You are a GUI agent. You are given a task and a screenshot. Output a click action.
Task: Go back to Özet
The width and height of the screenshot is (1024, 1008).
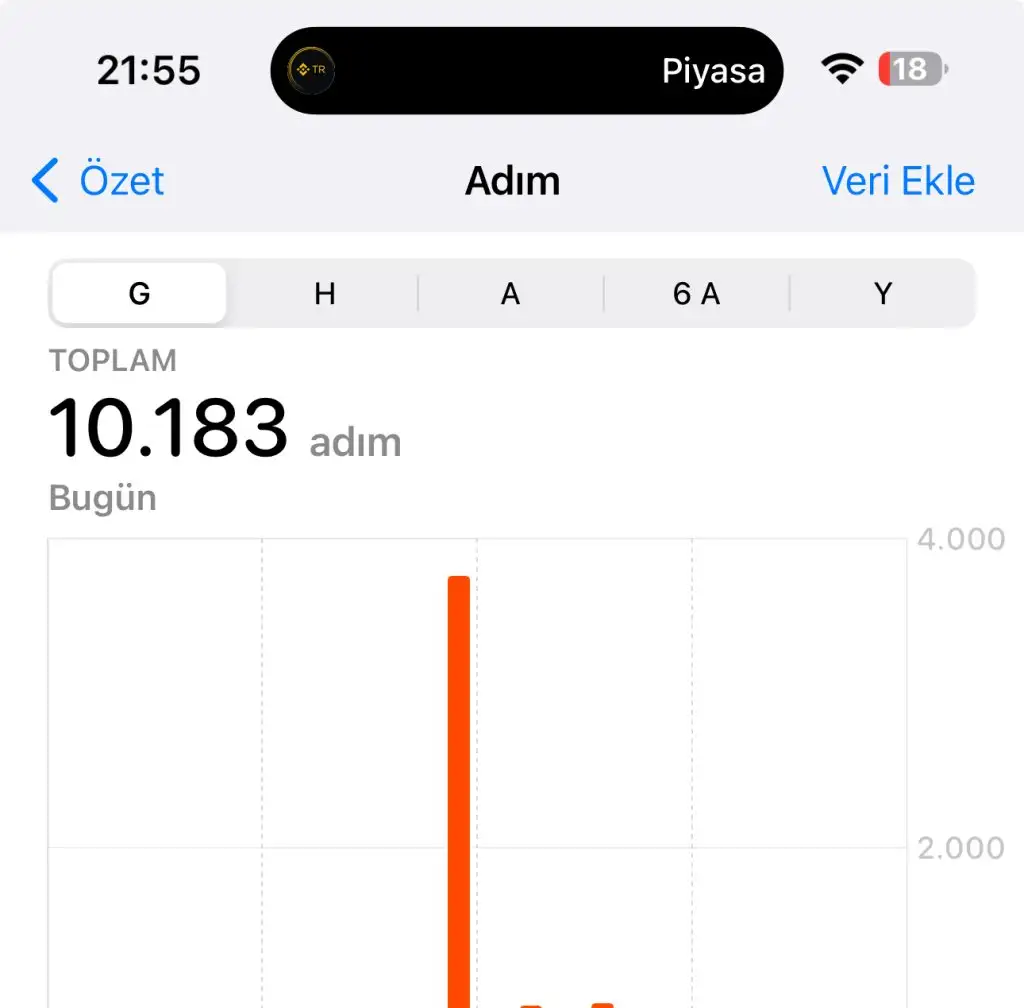(x=98, y=181)
